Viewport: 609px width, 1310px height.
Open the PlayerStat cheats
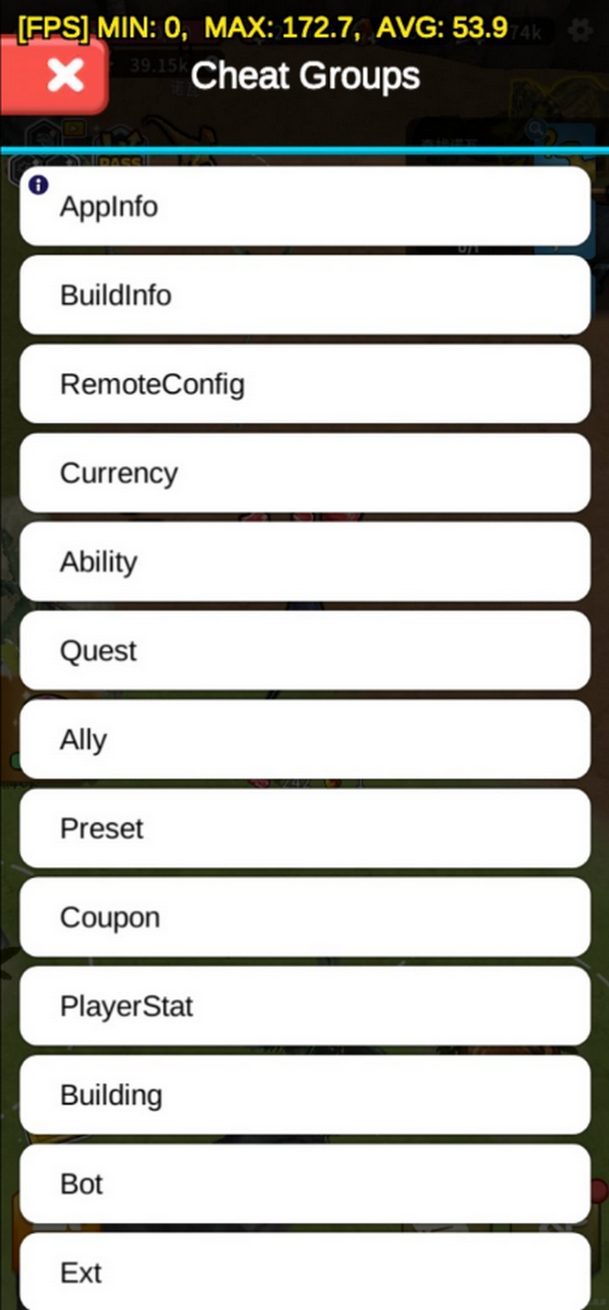tap(304, 1006)
